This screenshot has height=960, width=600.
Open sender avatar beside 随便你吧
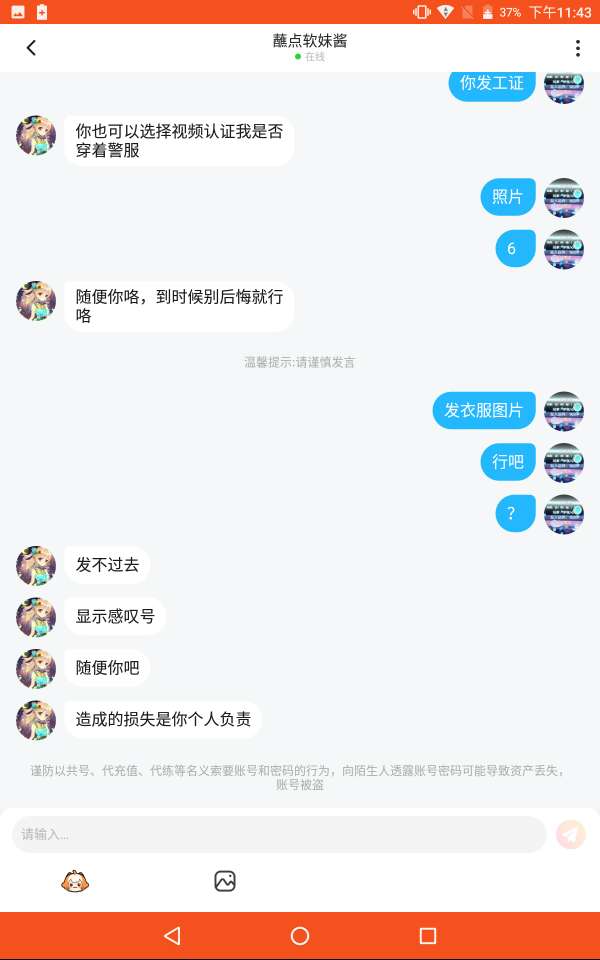pyautogui.click(x=36, y=668)
